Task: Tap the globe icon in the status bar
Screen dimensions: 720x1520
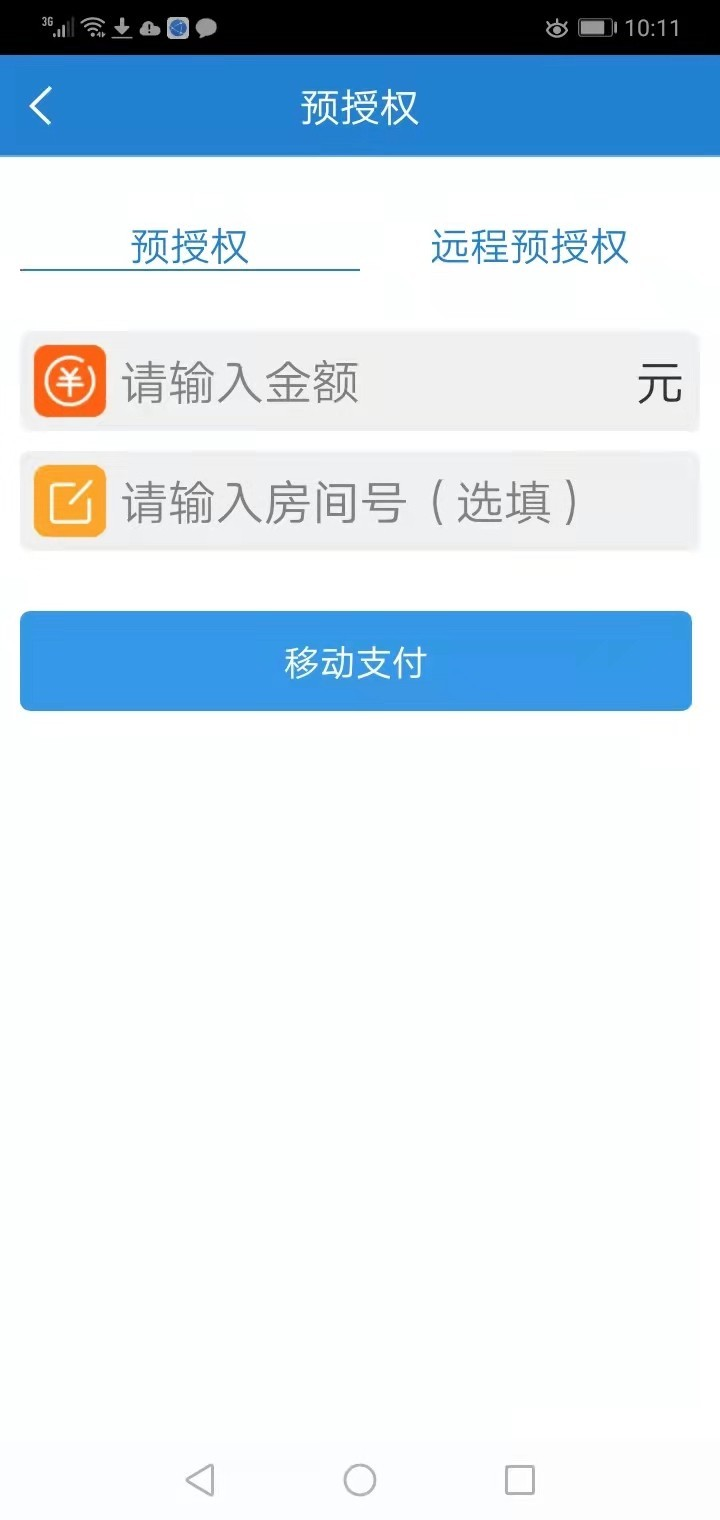Action: [177, 27]
